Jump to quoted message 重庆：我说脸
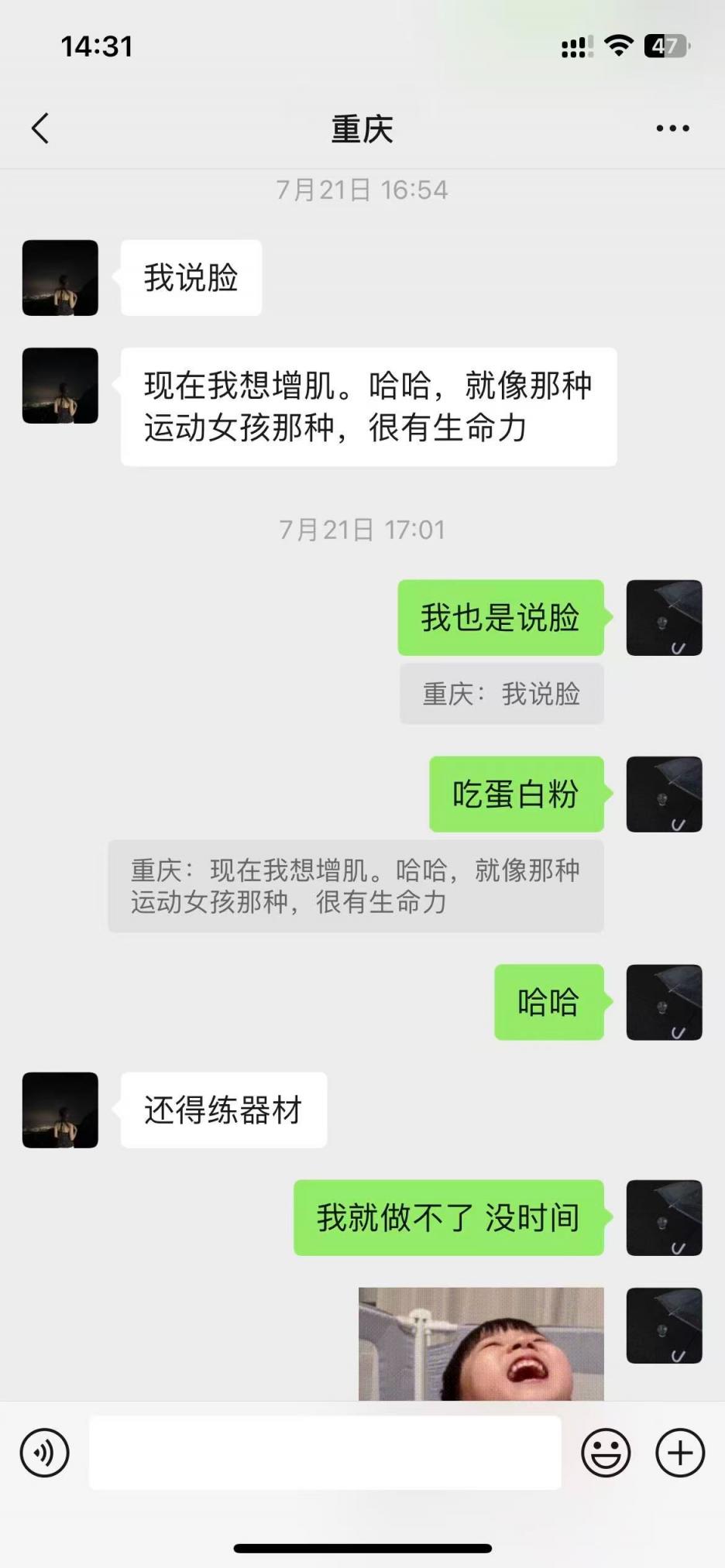This screenshot has height=1568, width=725. (x=501, y=694)
